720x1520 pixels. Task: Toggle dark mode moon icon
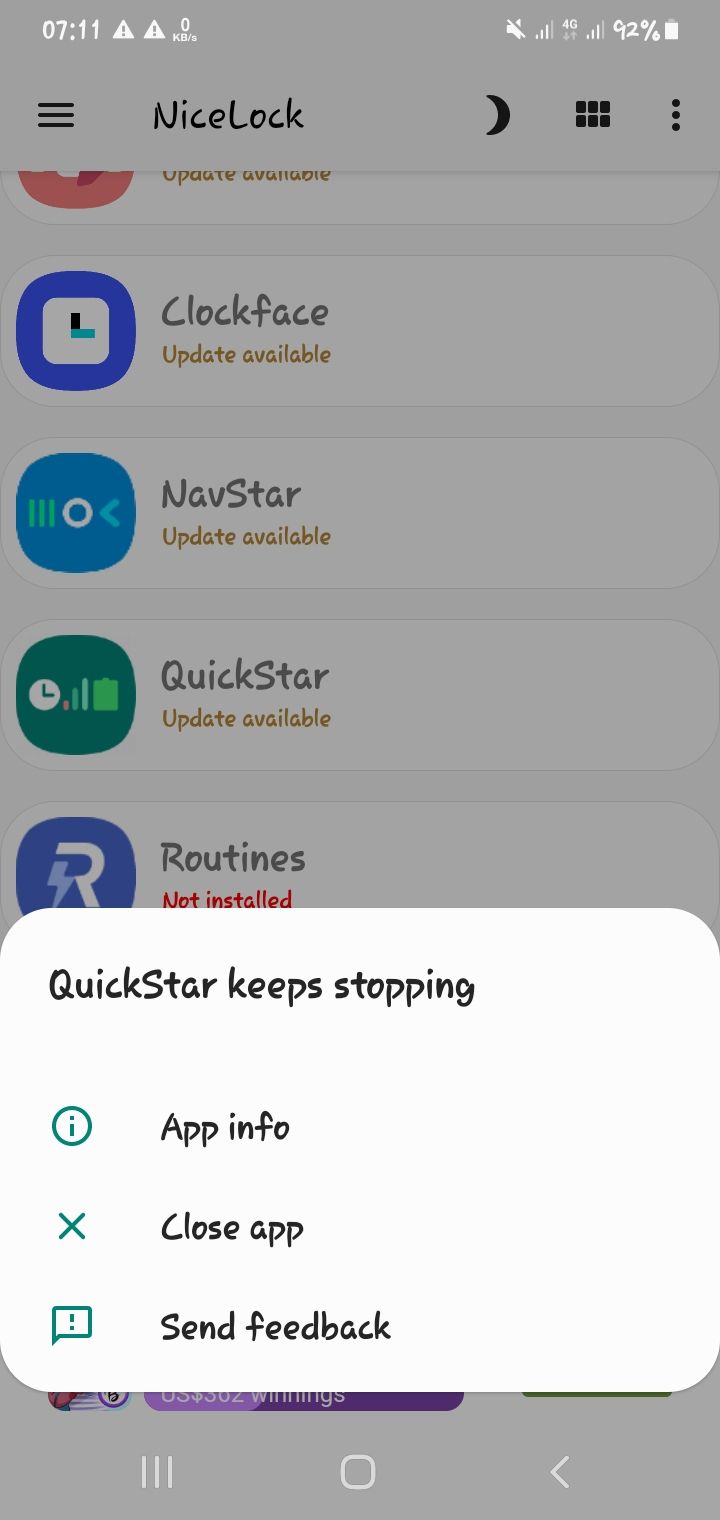click(x=497, y=116)
